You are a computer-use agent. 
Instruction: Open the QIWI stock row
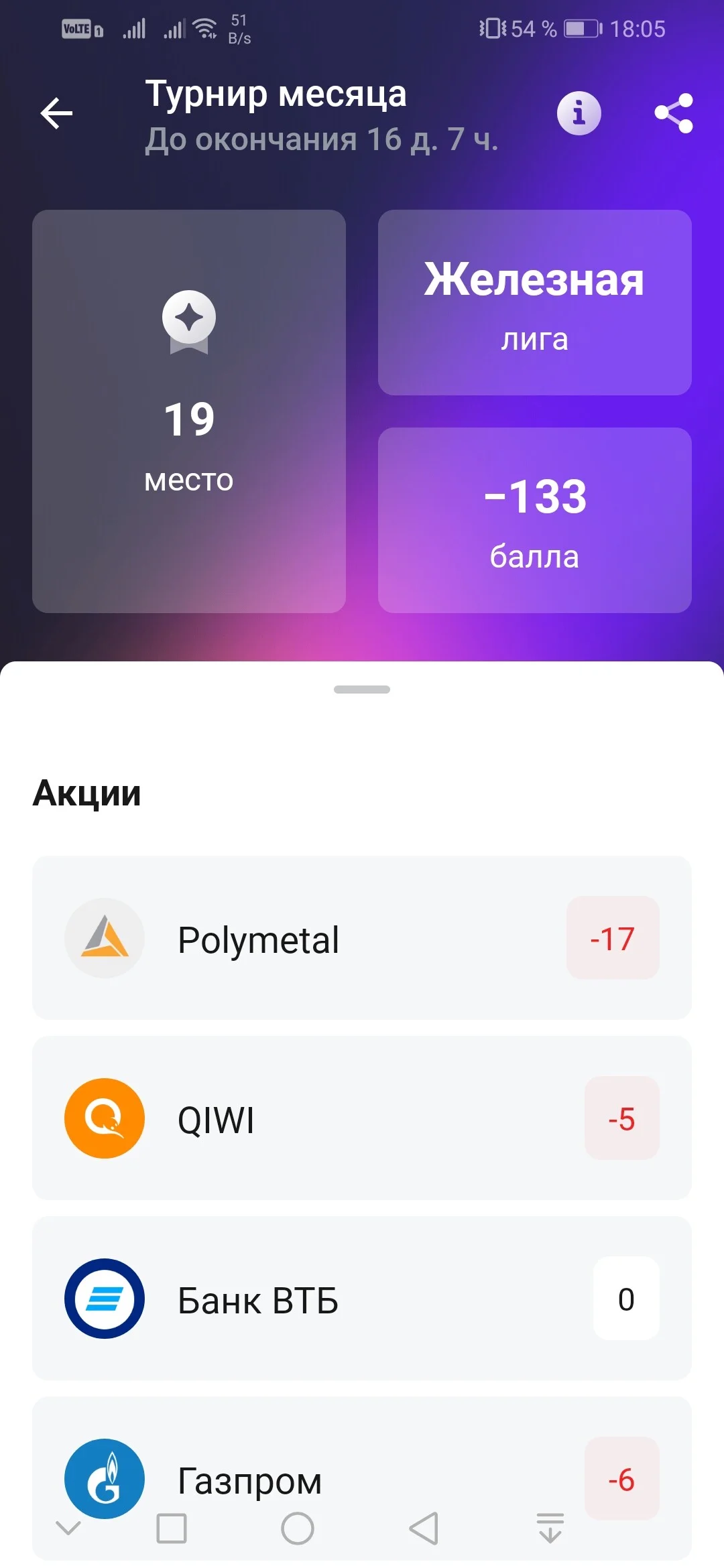[x=362, y=1118]
